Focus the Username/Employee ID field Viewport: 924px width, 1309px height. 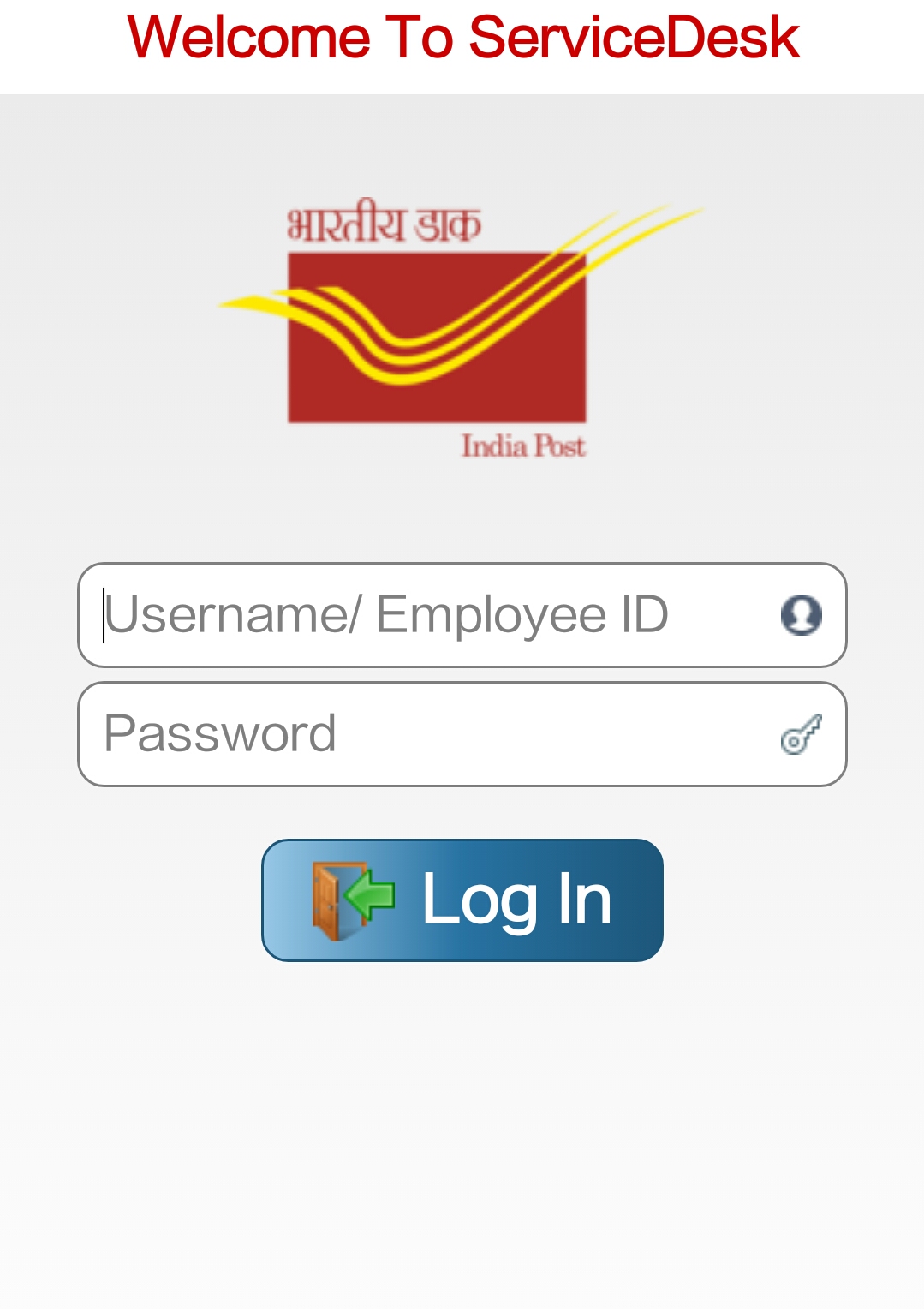(x=428, y=615)
